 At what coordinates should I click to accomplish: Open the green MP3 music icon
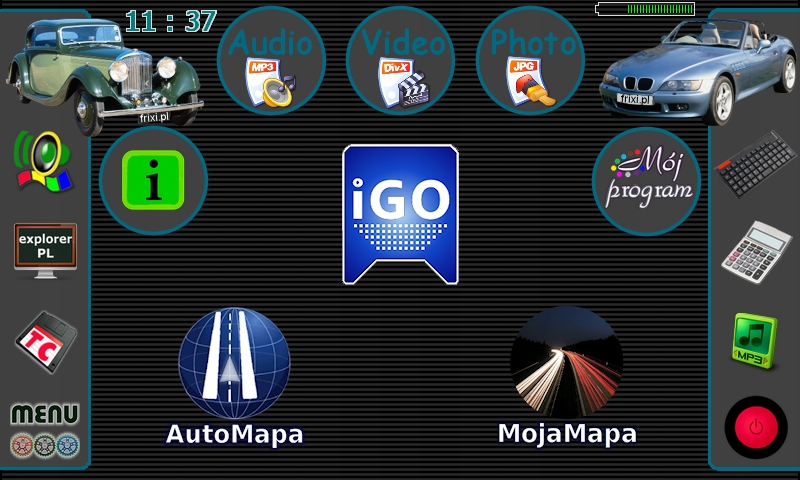tap(754, 340)
